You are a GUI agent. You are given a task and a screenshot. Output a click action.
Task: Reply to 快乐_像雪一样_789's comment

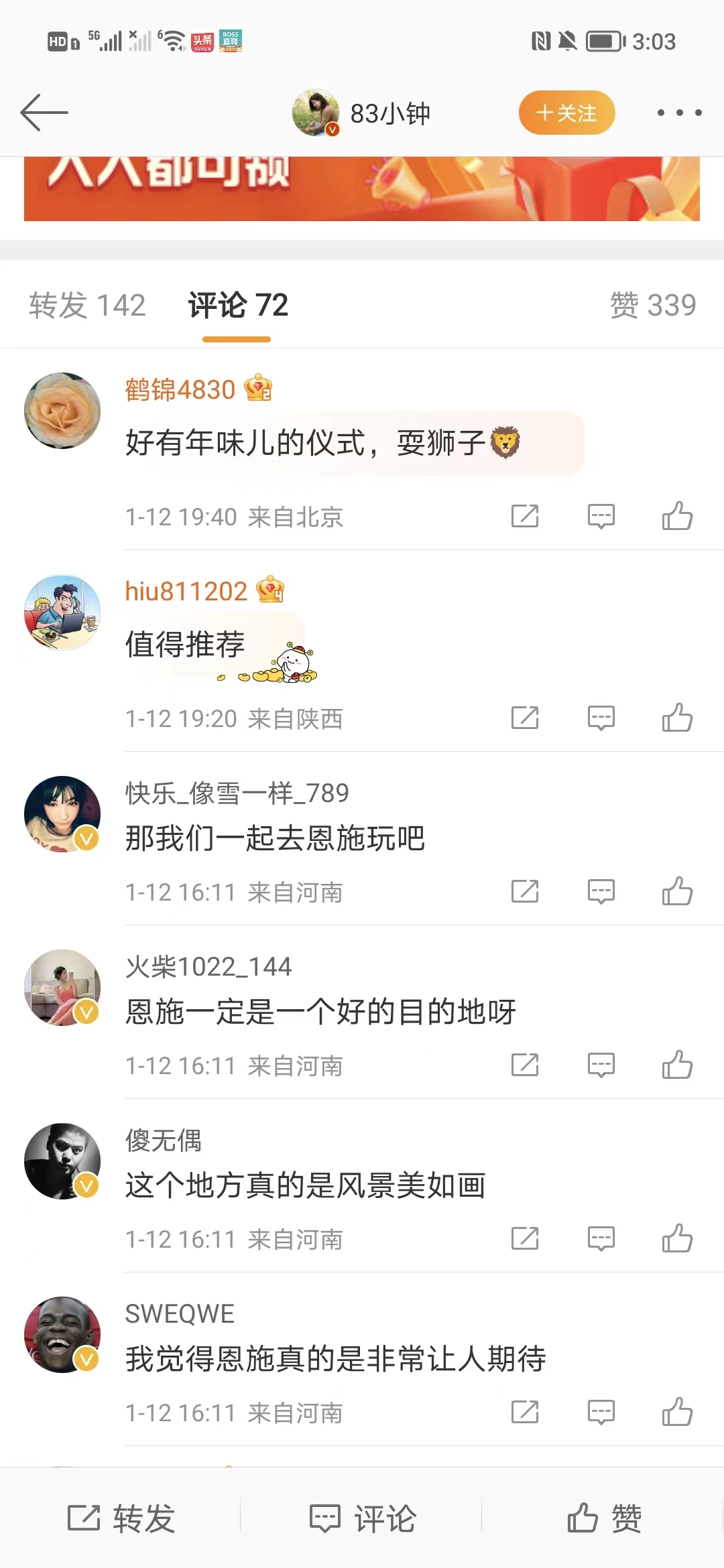click(601, 892)
